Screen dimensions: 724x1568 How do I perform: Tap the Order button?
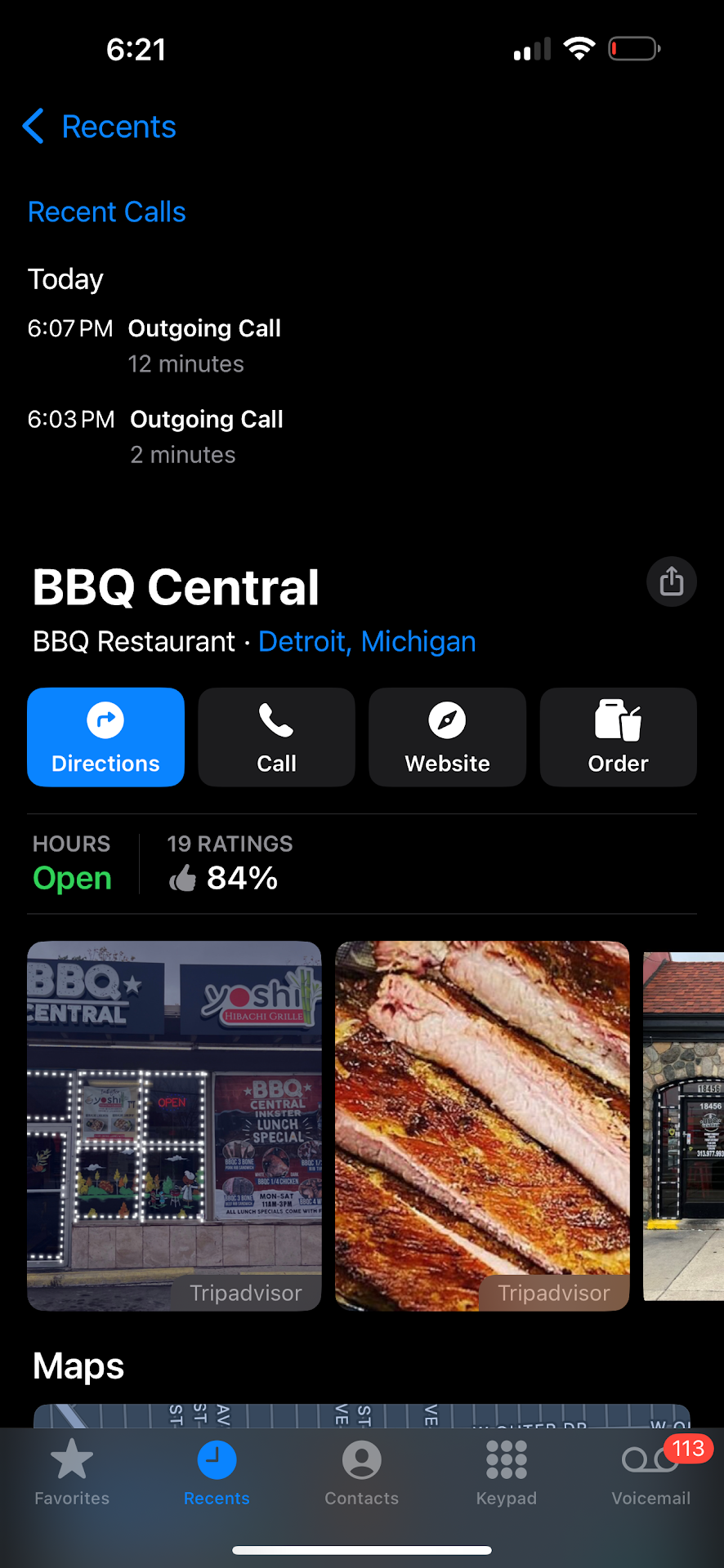pyautogui.click(x=618, y=737)
